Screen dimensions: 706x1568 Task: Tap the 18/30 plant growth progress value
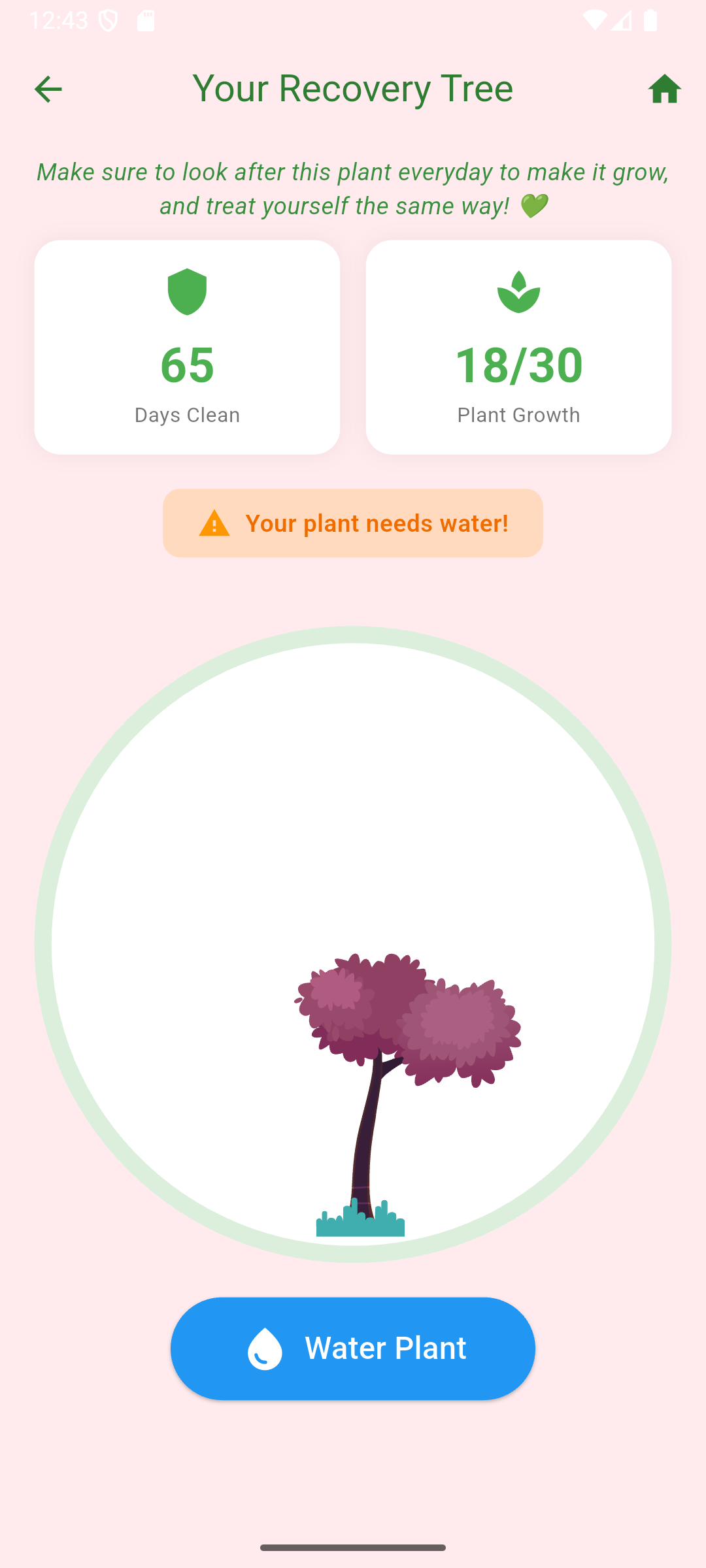point(518,365)
